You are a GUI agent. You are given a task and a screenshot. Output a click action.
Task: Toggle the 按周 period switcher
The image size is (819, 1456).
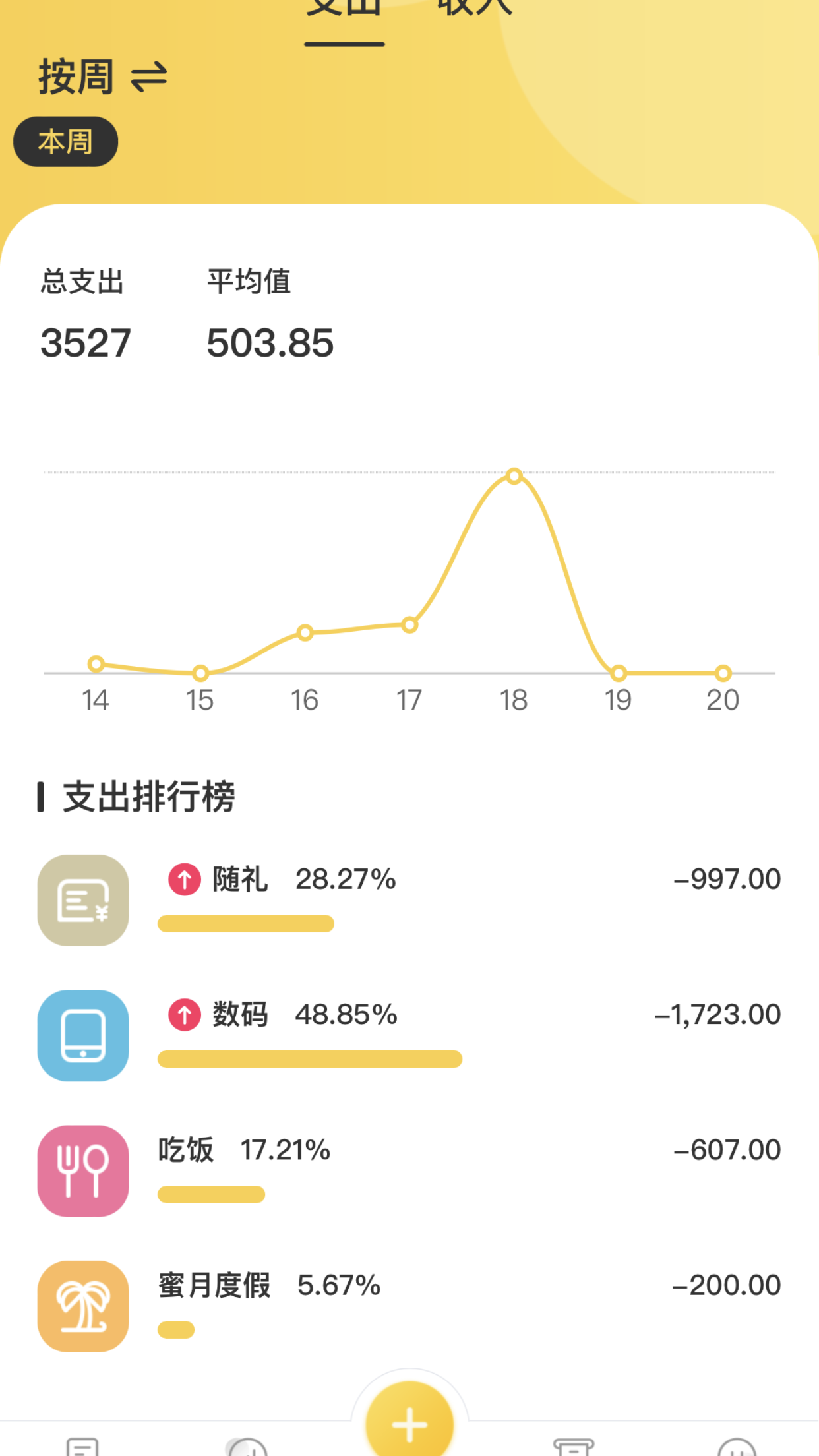[103, 77]
